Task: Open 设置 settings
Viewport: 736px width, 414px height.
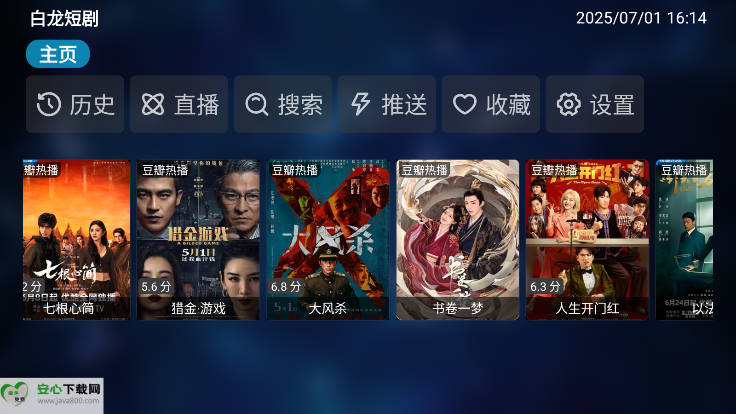Action: click(x=595, y=104)
